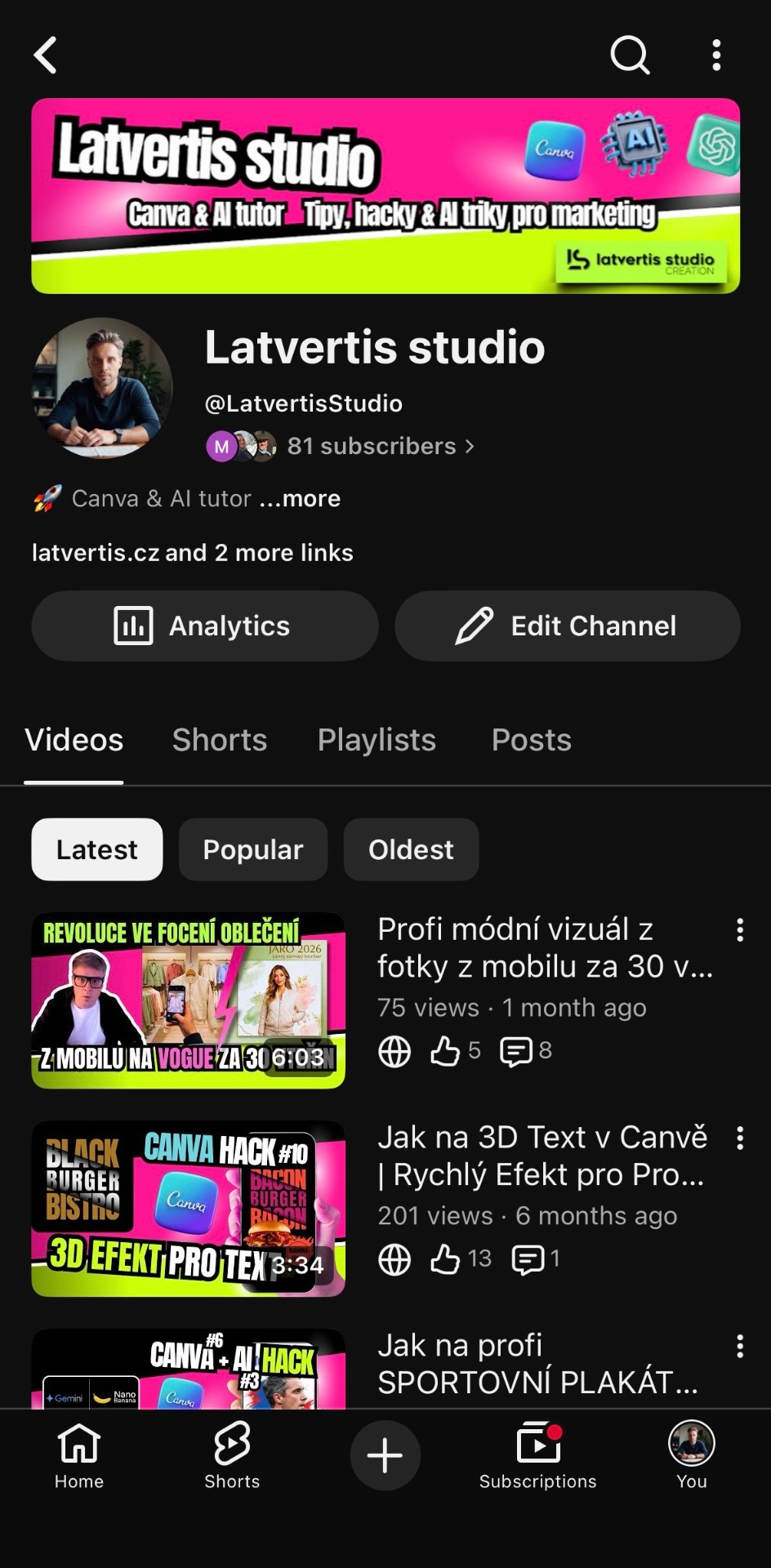The width and height of the screenshot is (771, 1568).
Task: Play the Profi módní vizuál video
Action: [x=189, y=1000]
